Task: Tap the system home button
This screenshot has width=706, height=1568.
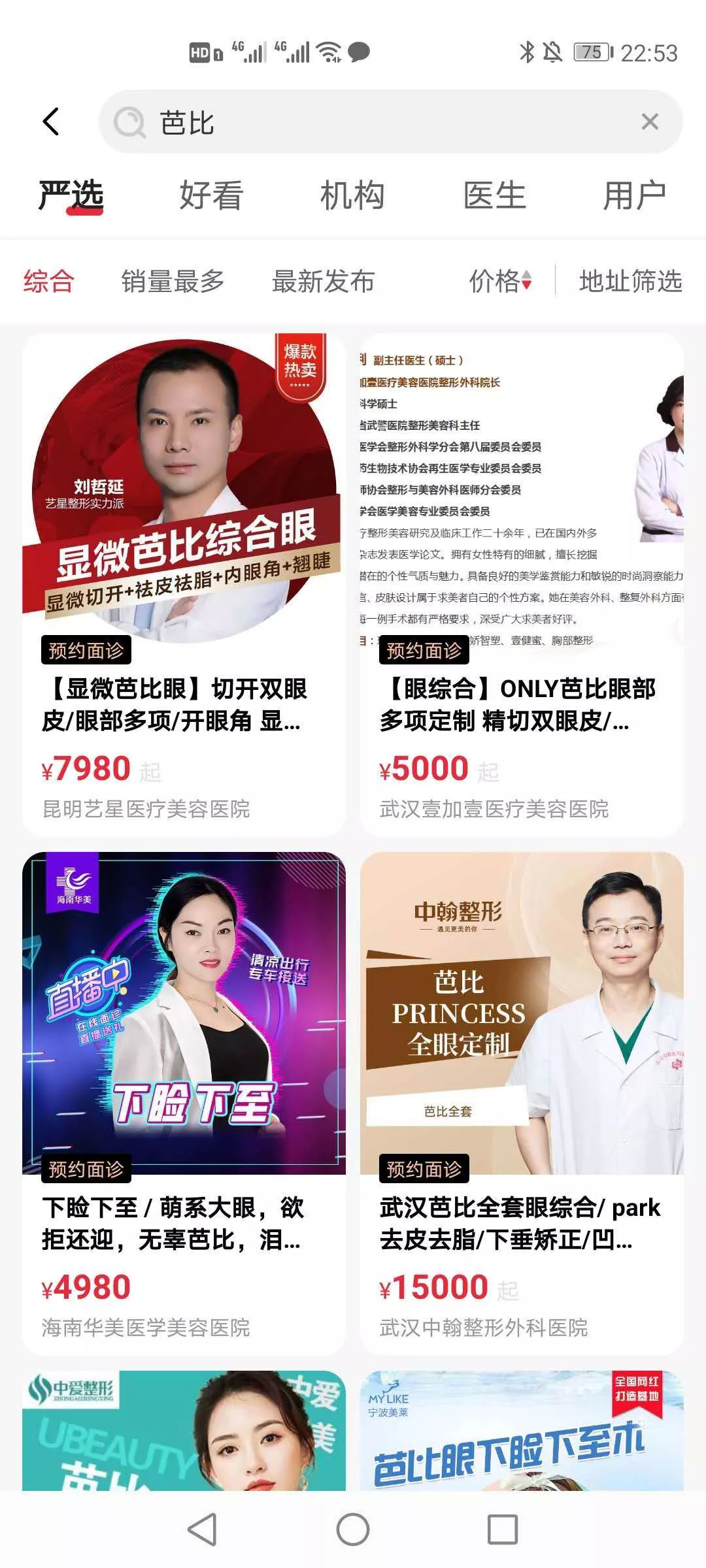Action: 353,1529
